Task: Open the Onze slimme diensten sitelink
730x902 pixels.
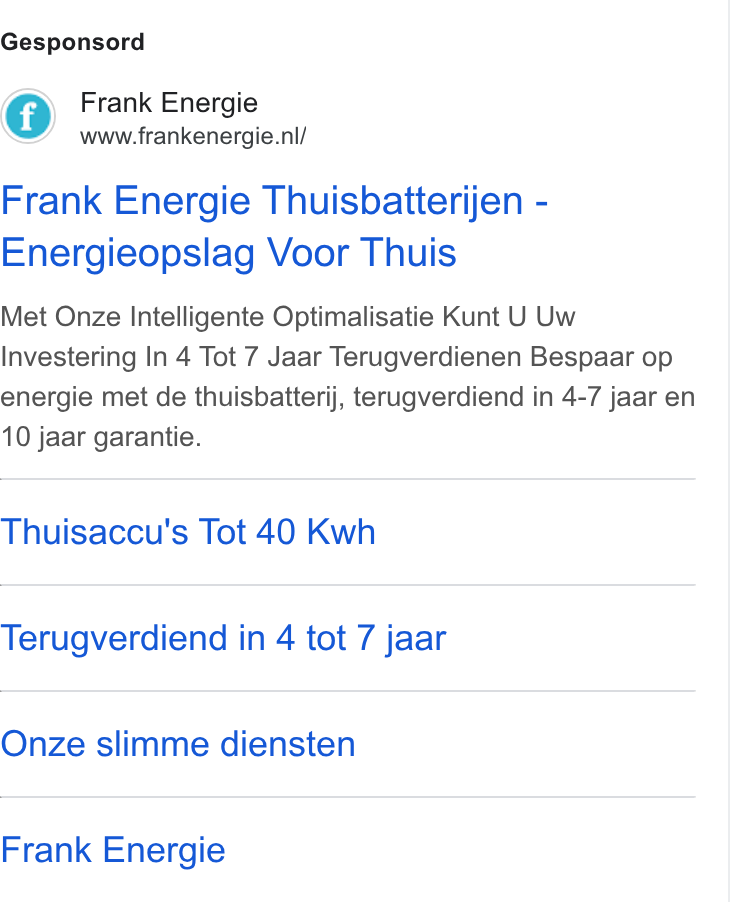Action: click(x=178, y=744)
